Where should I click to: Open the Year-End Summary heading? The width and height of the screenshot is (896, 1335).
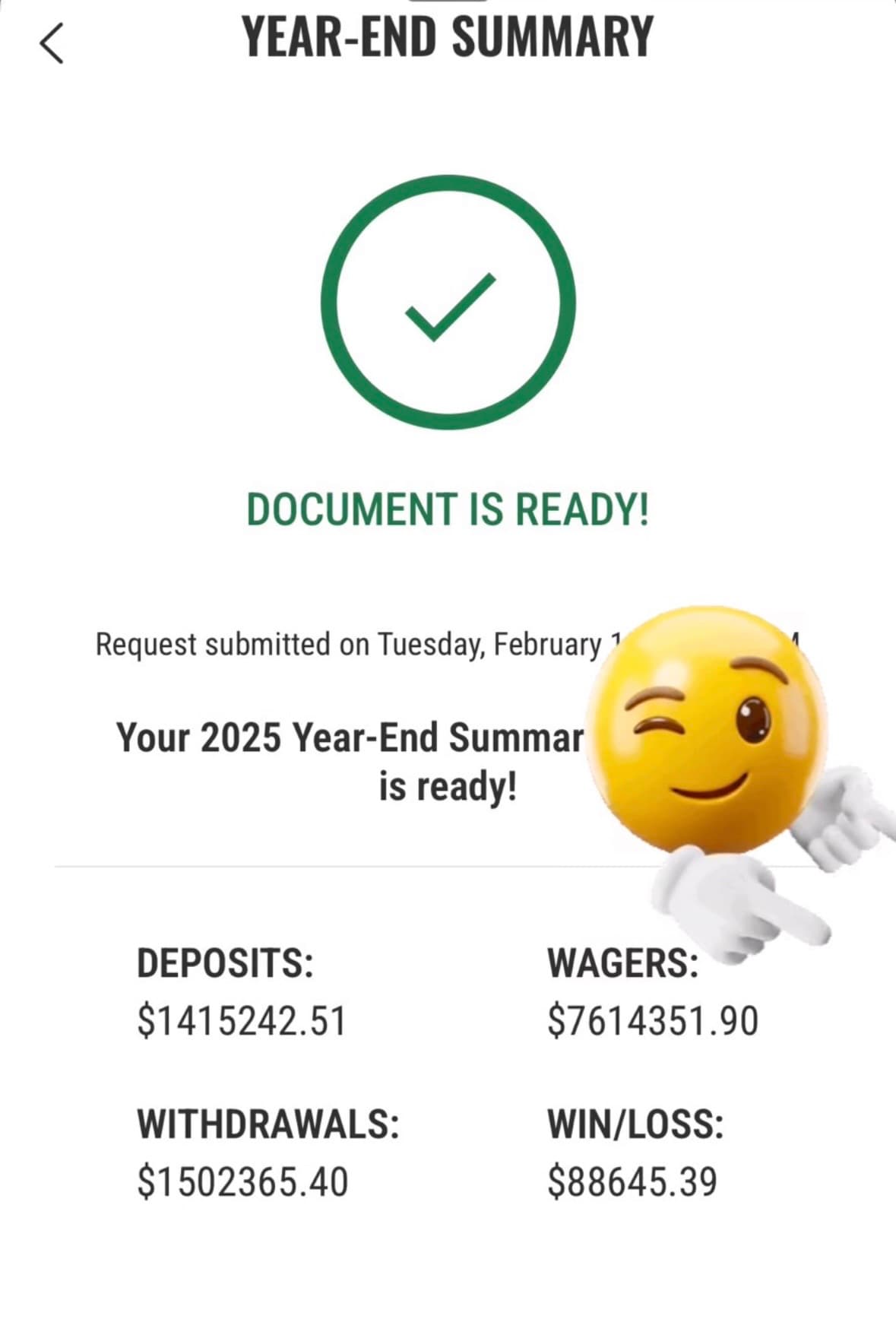[x=448, y=34]
